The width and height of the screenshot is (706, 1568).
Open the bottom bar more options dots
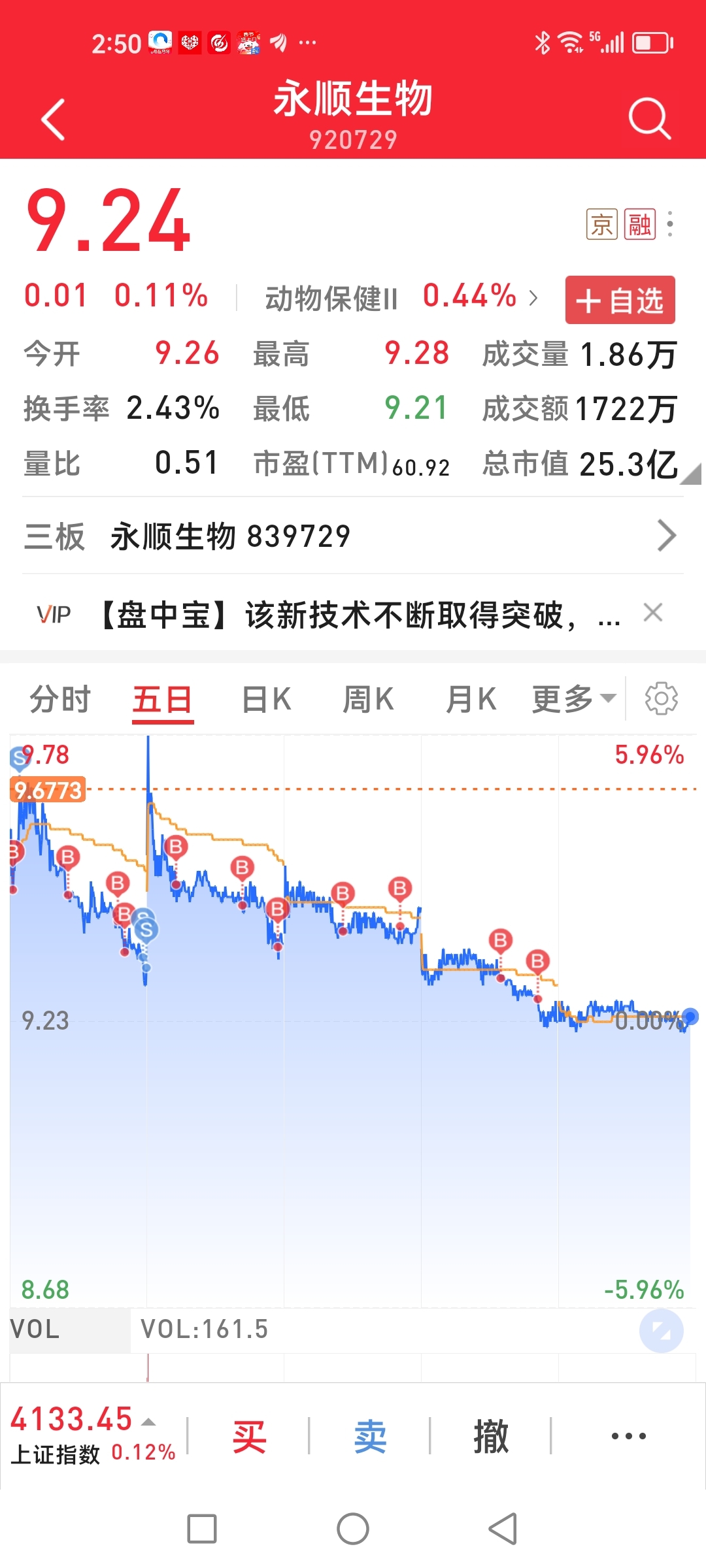click(x=628, y=1436)
